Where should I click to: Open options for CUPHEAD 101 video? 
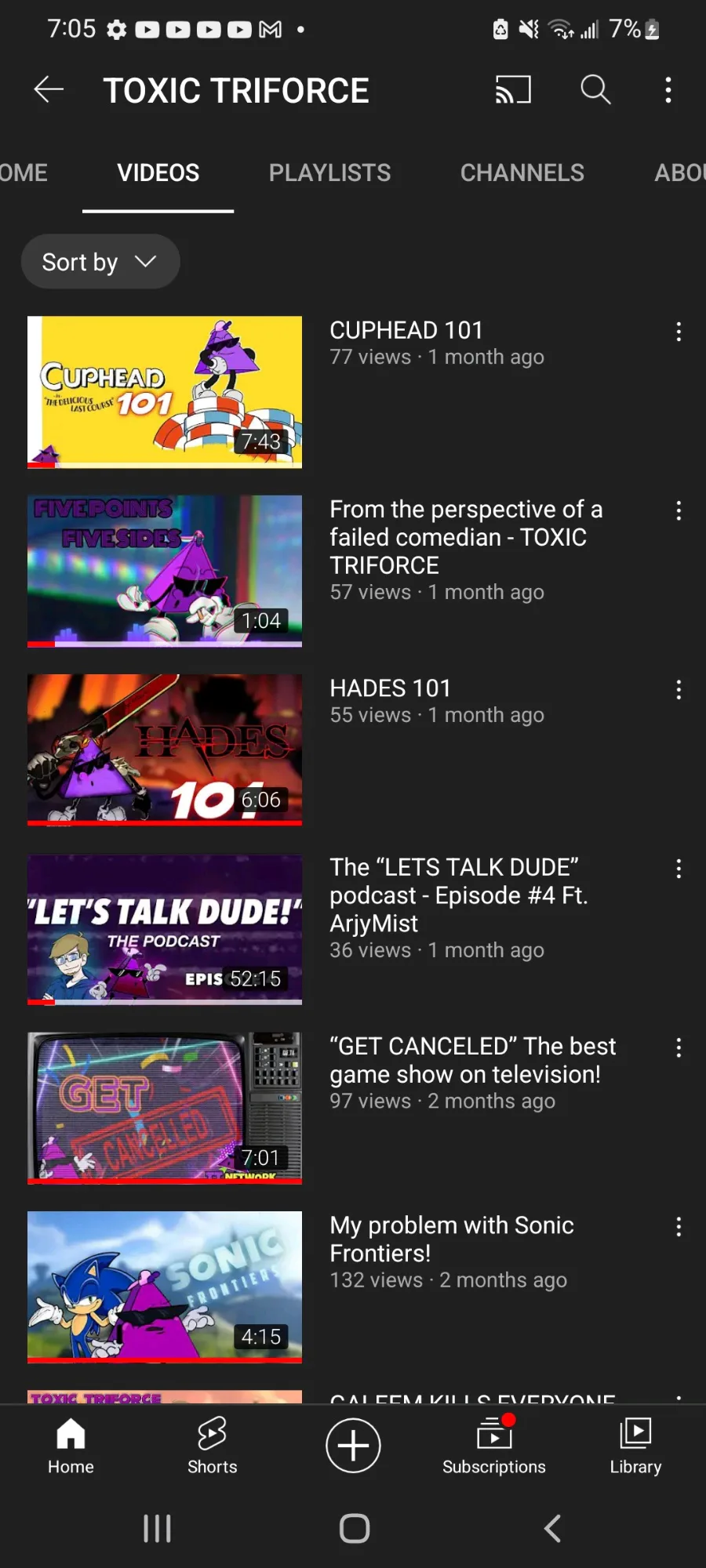point(679,332)
